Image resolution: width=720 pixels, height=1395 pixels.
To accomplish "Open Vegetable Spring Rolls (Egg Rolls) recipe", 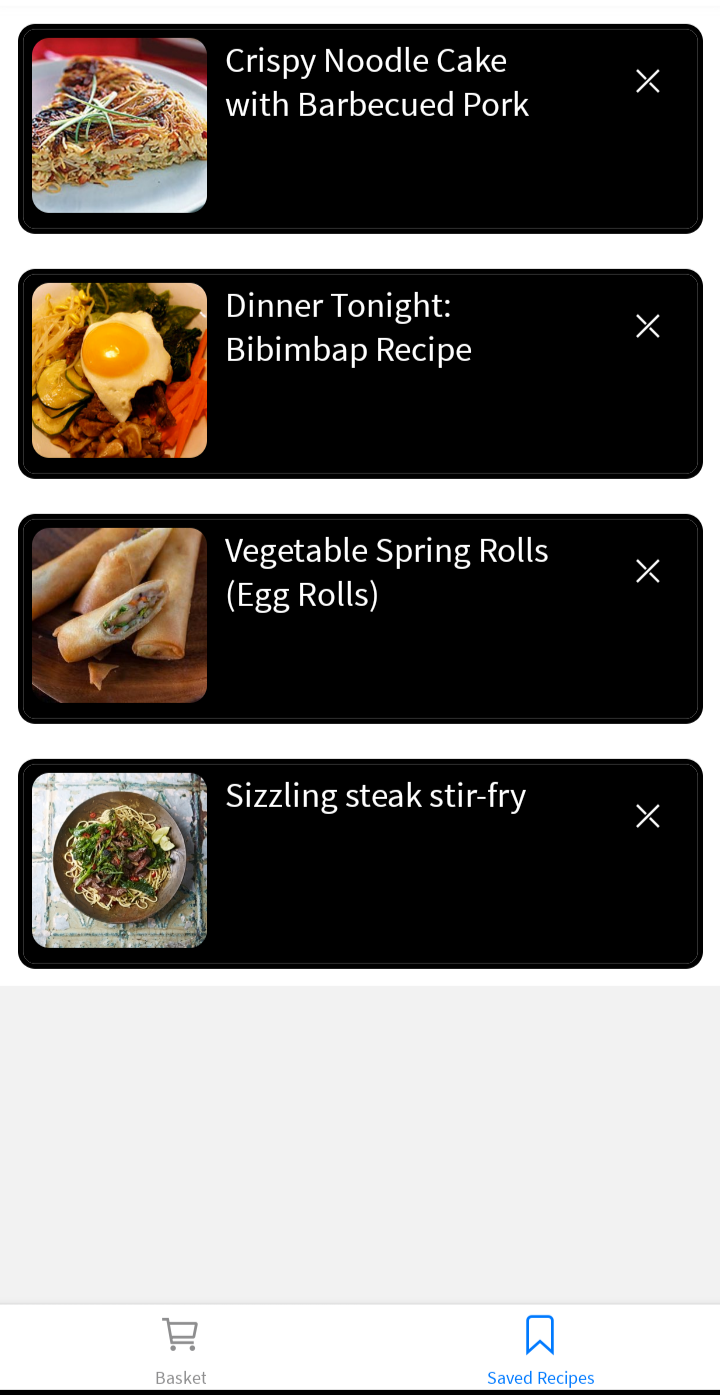I will point(386,573).
